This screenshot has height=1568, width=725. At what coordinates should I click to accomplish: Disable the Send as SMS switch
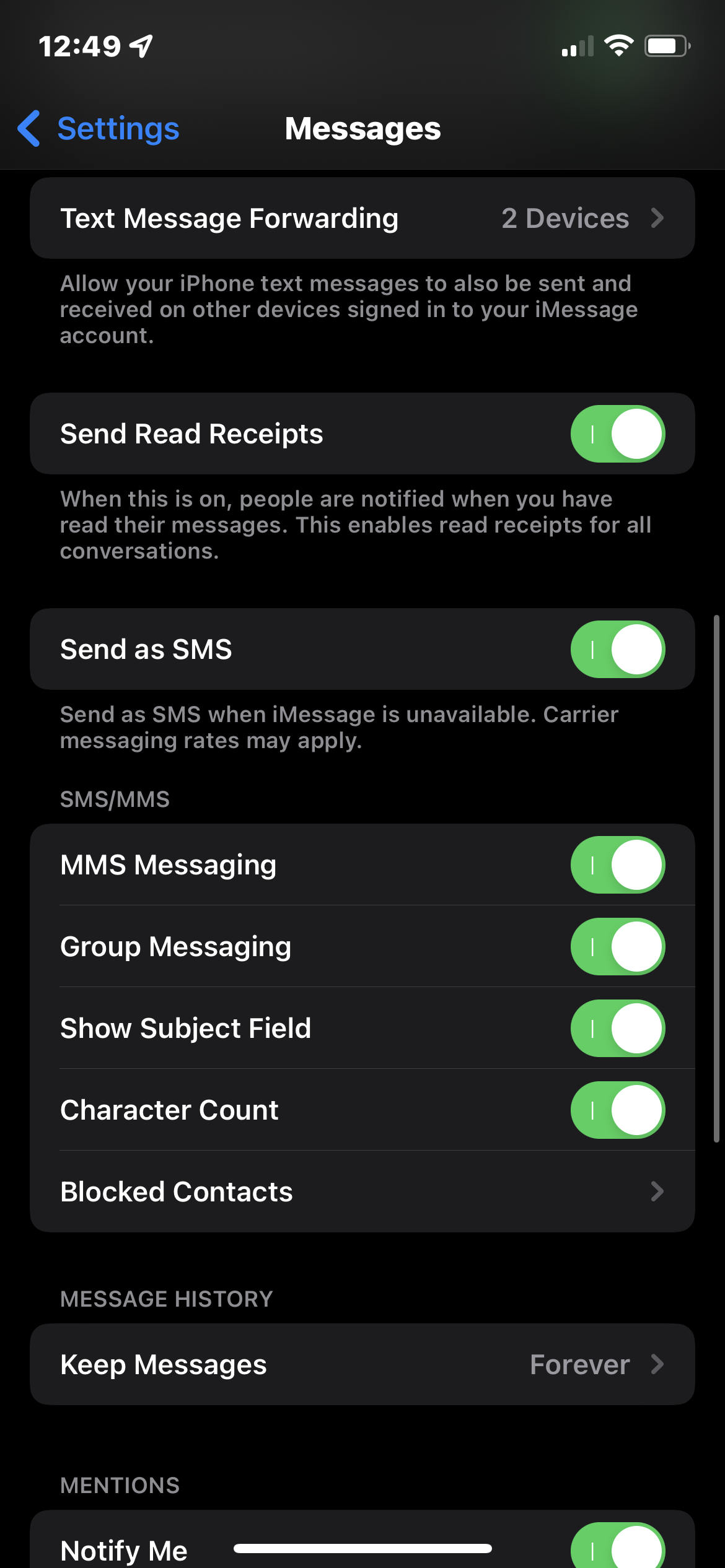click(618, 649)
